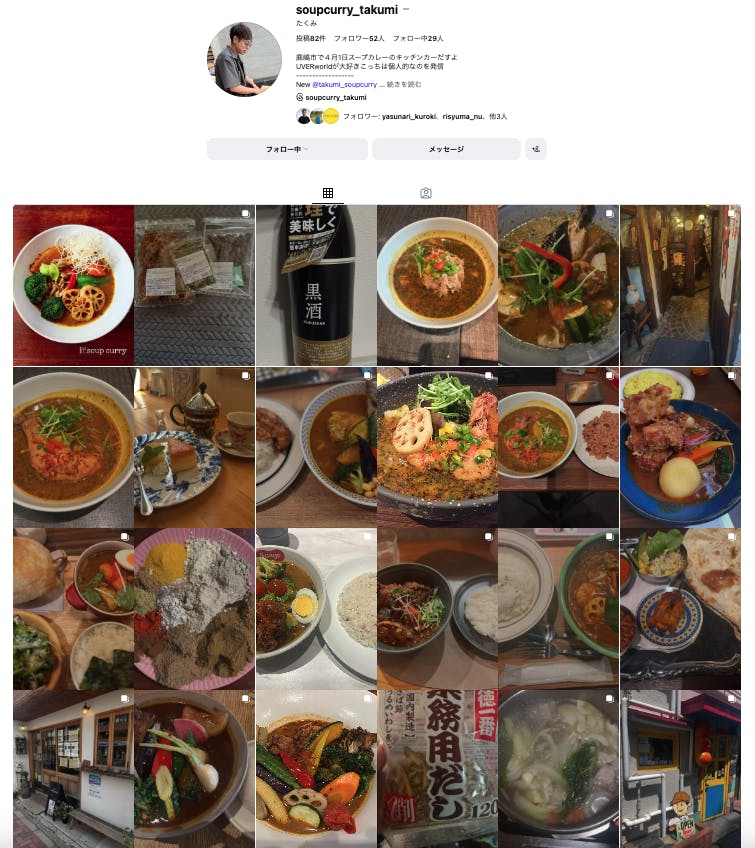
Task: Open the dashi package post
Action: 437,768
